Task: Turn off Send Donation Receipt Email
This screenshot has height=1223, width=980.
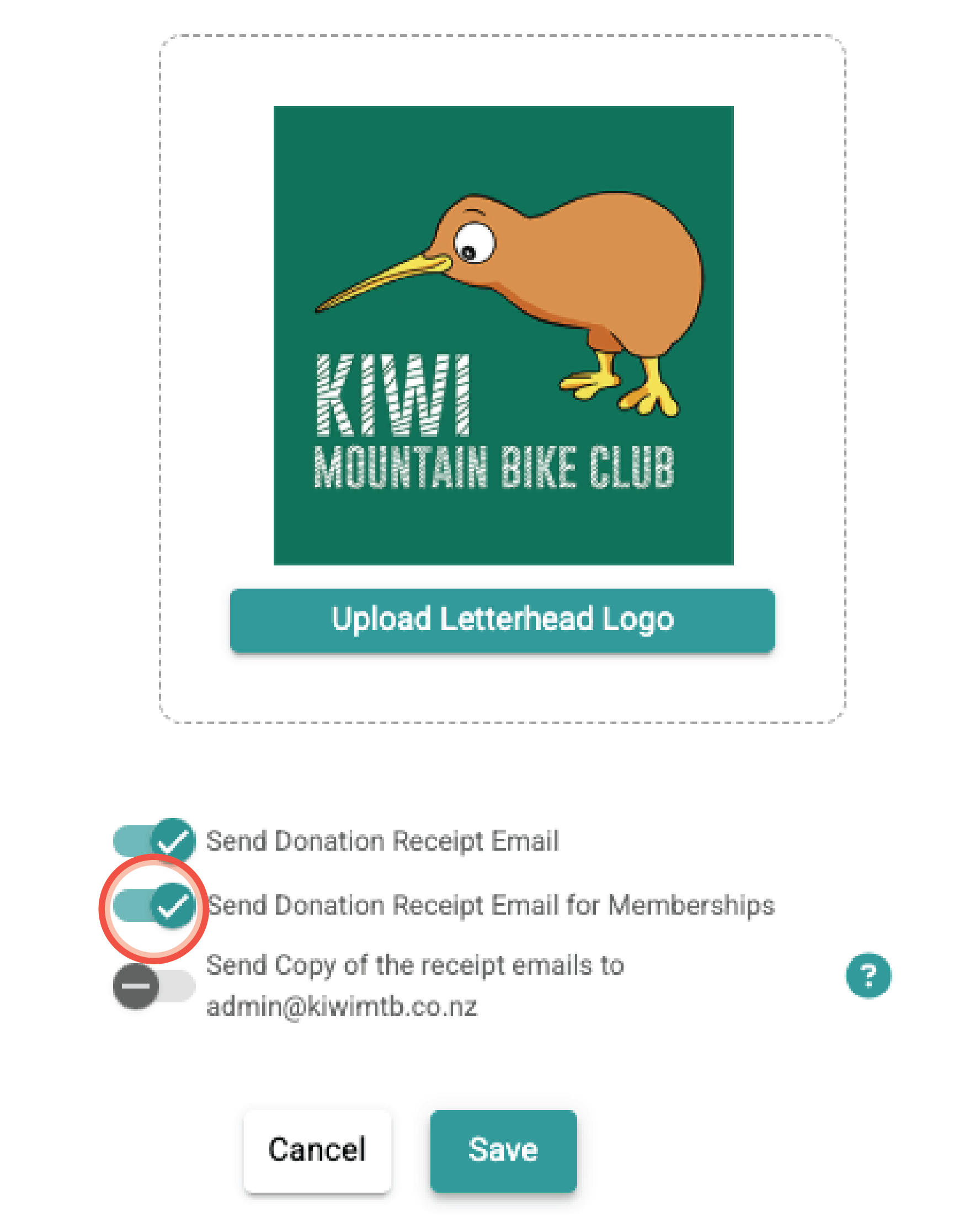Action: (x=155, y=840)
